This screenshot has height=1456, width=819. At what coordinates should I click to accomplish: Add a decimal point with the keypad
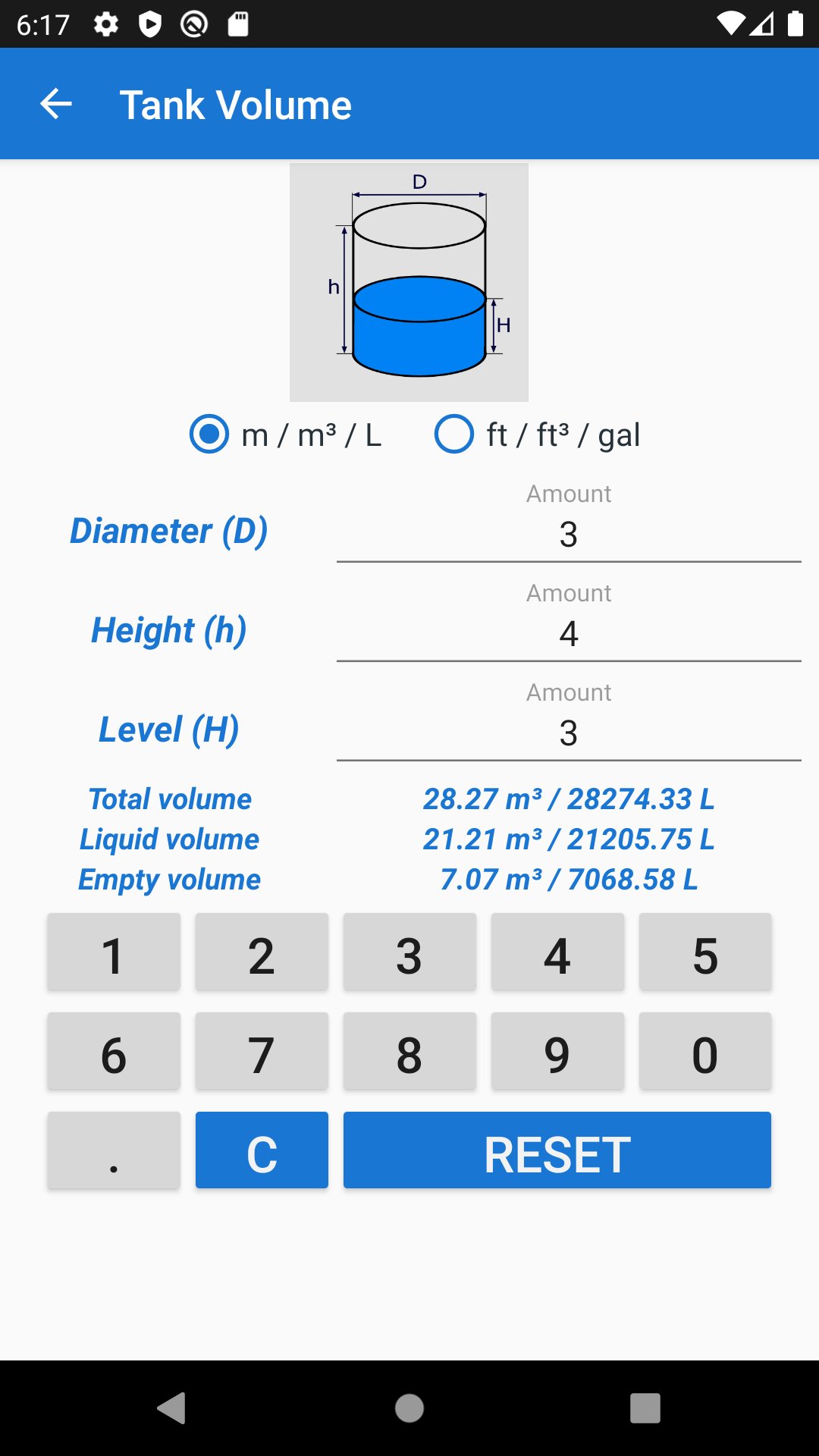tap(114, 1150)
